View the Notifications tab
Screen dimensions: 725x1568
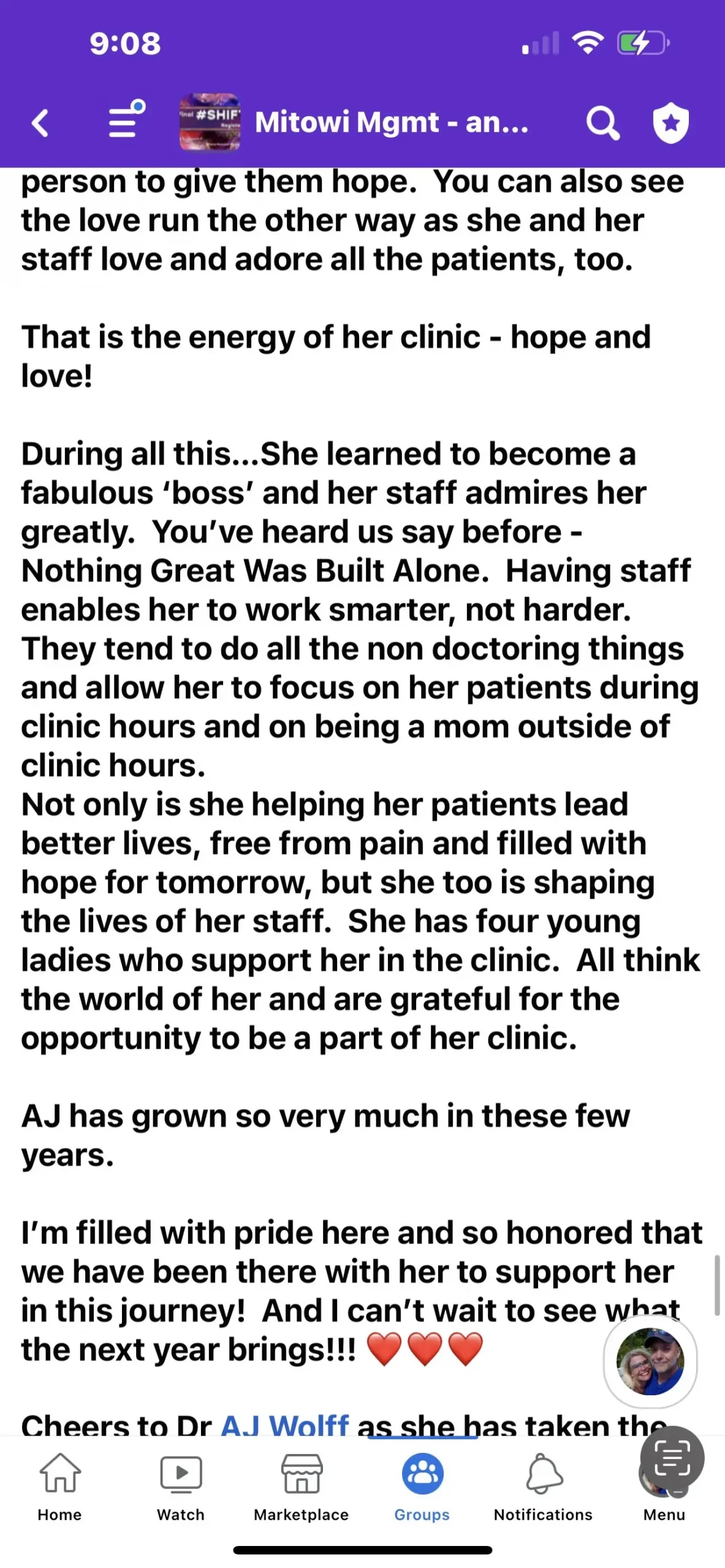(x=543, y=1486)
